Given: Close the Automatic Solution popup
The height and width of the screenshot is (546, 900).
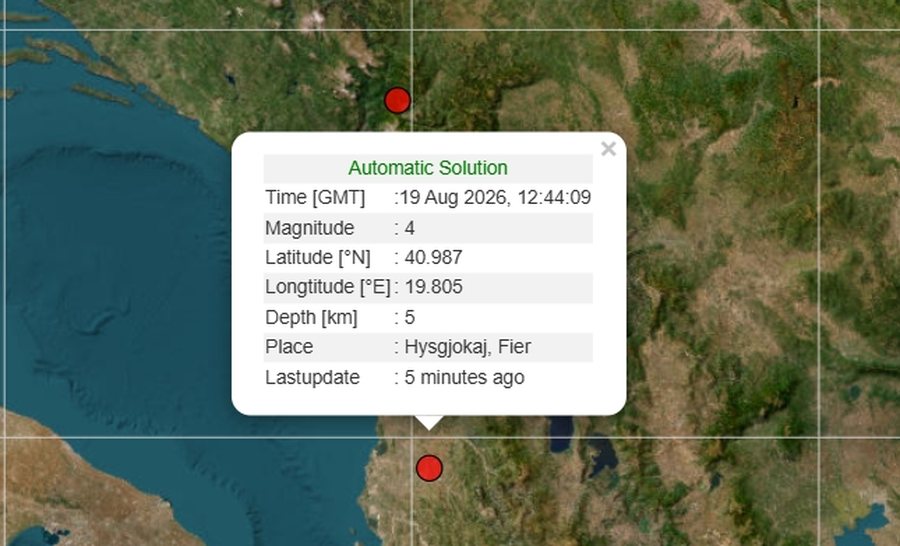Looking at the screenshot, I should [608, 149].
